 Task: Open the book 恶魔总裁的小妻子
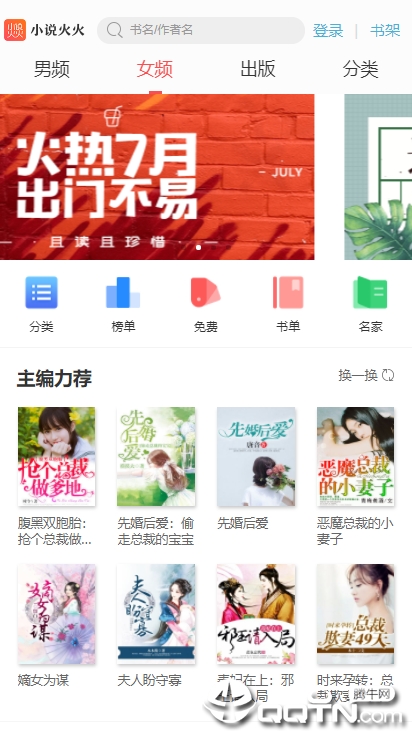(x=356, y=476)
